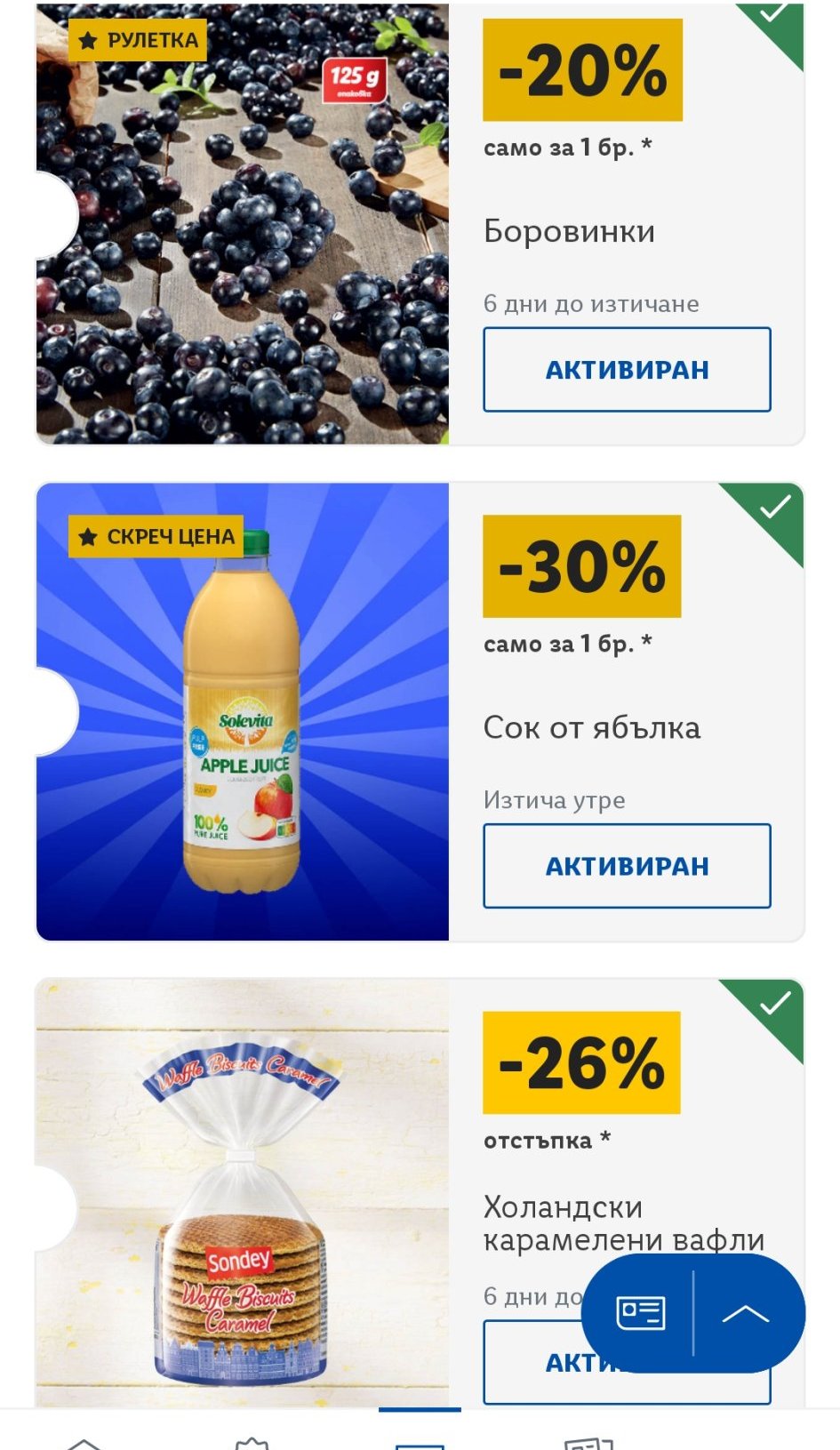Show the loyalty card from floating button

pos(640,1313)
